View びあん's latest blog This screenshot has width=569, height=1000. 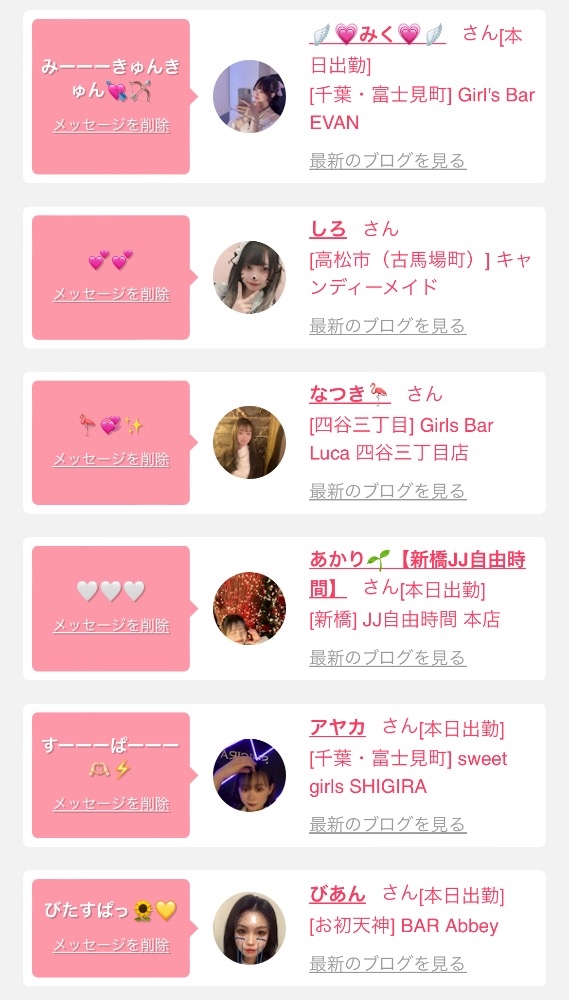(x=388, y=963)
